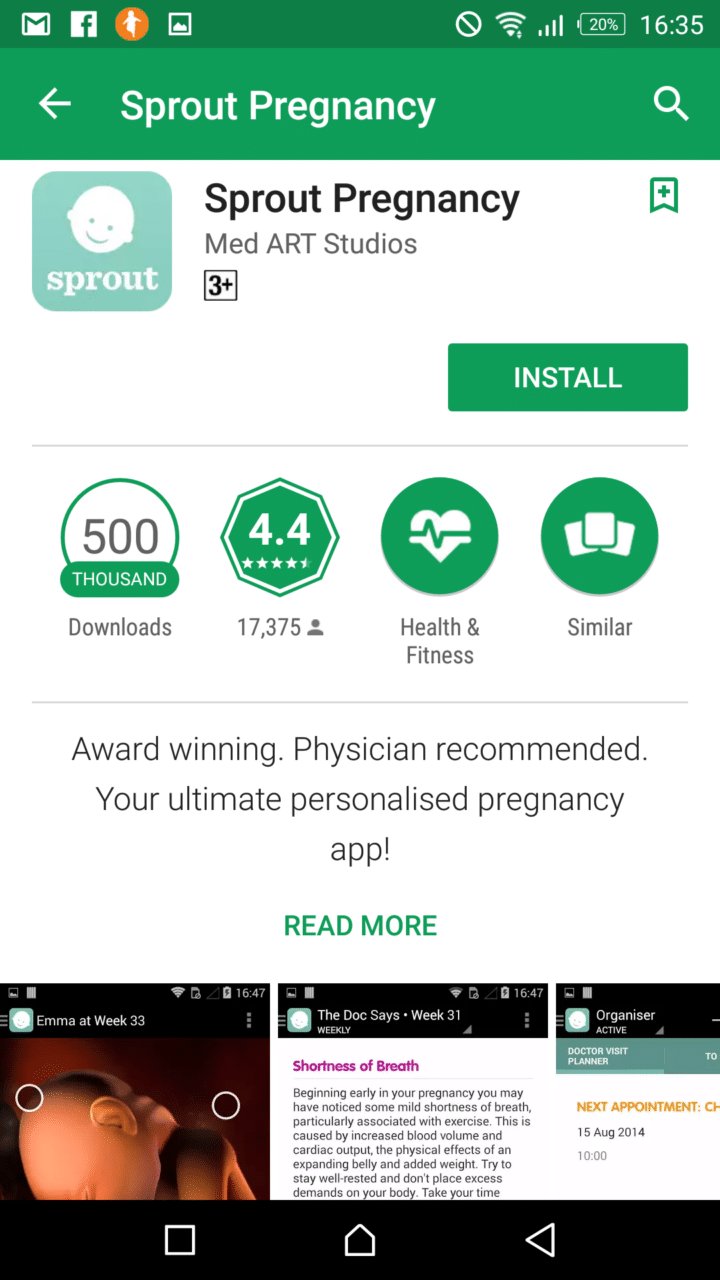Screen dimensions: 720x1280
Task: Open recent apps from navigation bar
Action: tap(180, 1240)
